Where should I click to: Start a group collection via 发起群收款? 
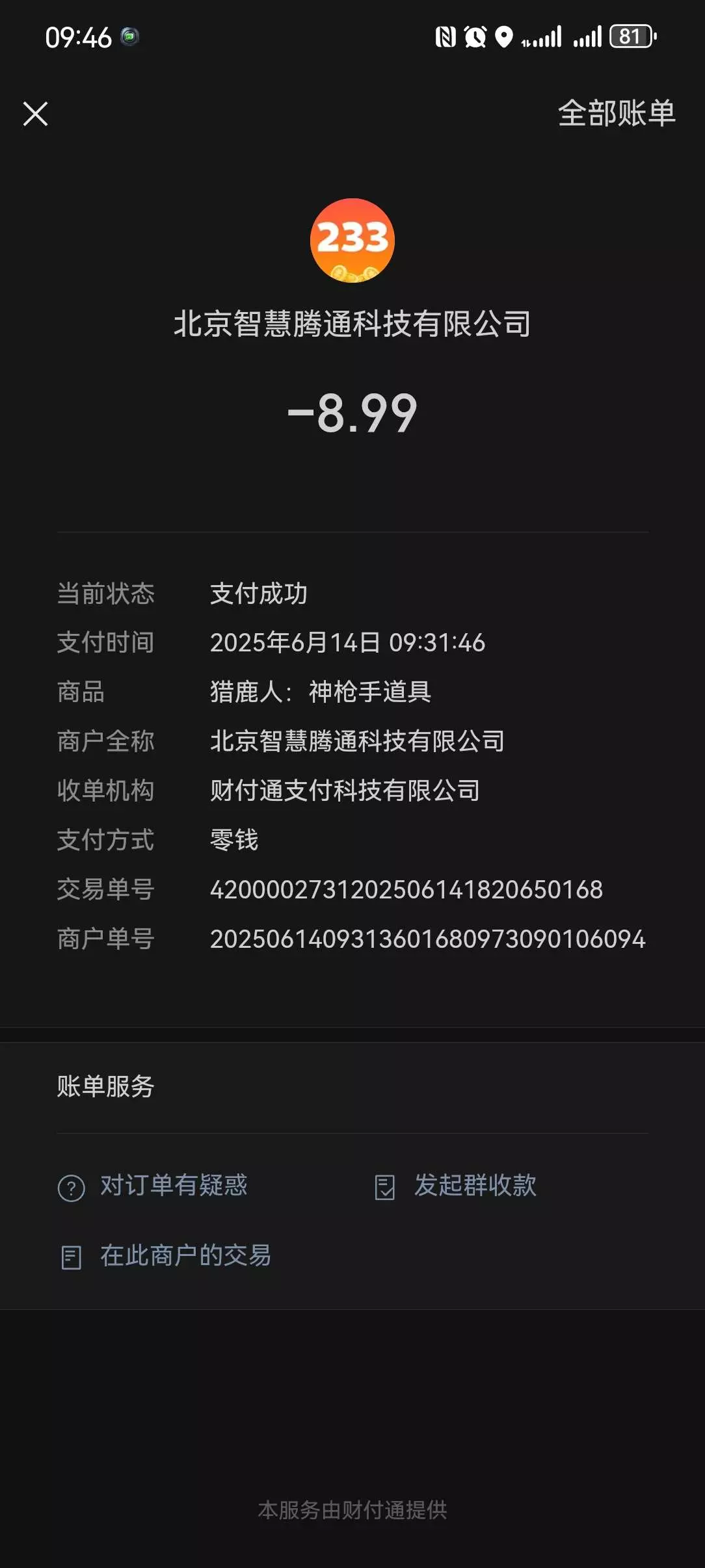[456, 1186]
